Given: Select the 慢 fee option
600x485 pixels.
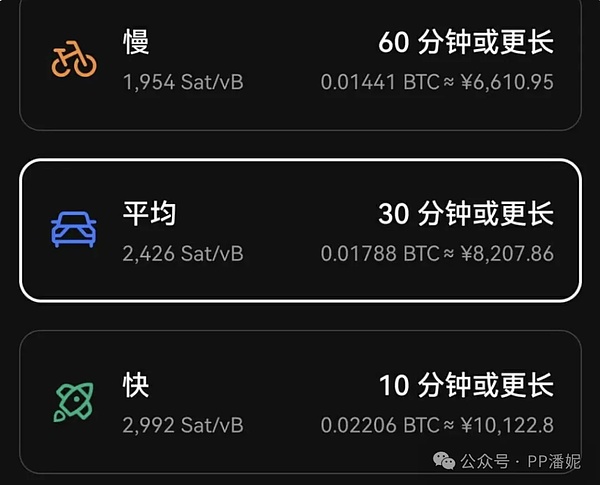Looking at the screenshot, I should [x=300, y=62].
